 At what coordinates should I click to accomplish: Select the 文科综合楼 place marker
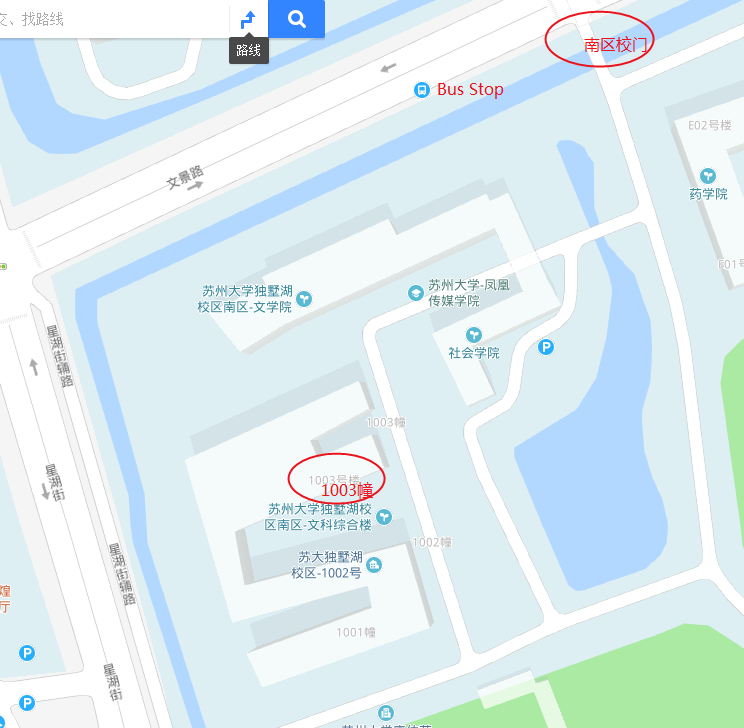pos(383,516)
